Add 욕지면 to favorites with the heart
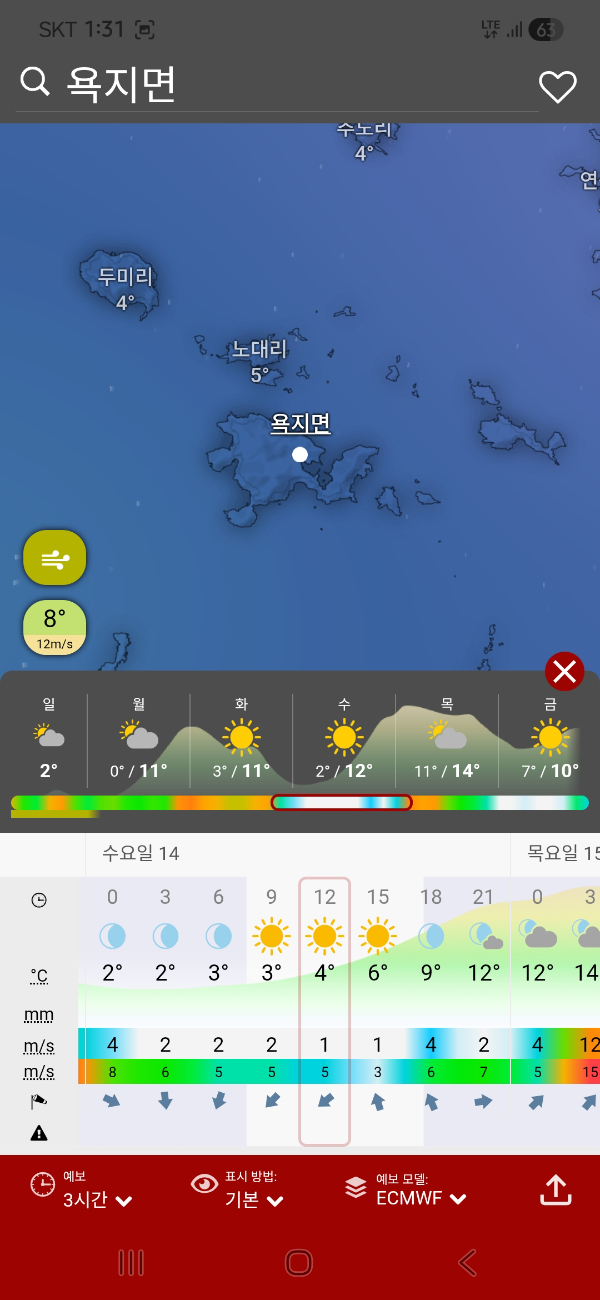This screenshot has width=600, height=1300. pos(557,87)
